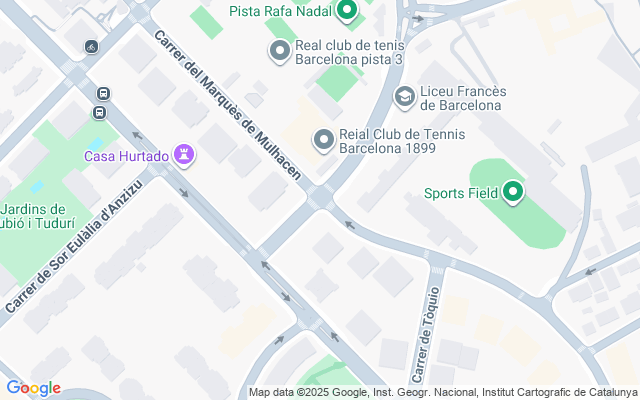The image size is (640, 400).
Task: Open Real club de tenis Barcelona pista 3 pin
Action: click(x=280, y=50)
